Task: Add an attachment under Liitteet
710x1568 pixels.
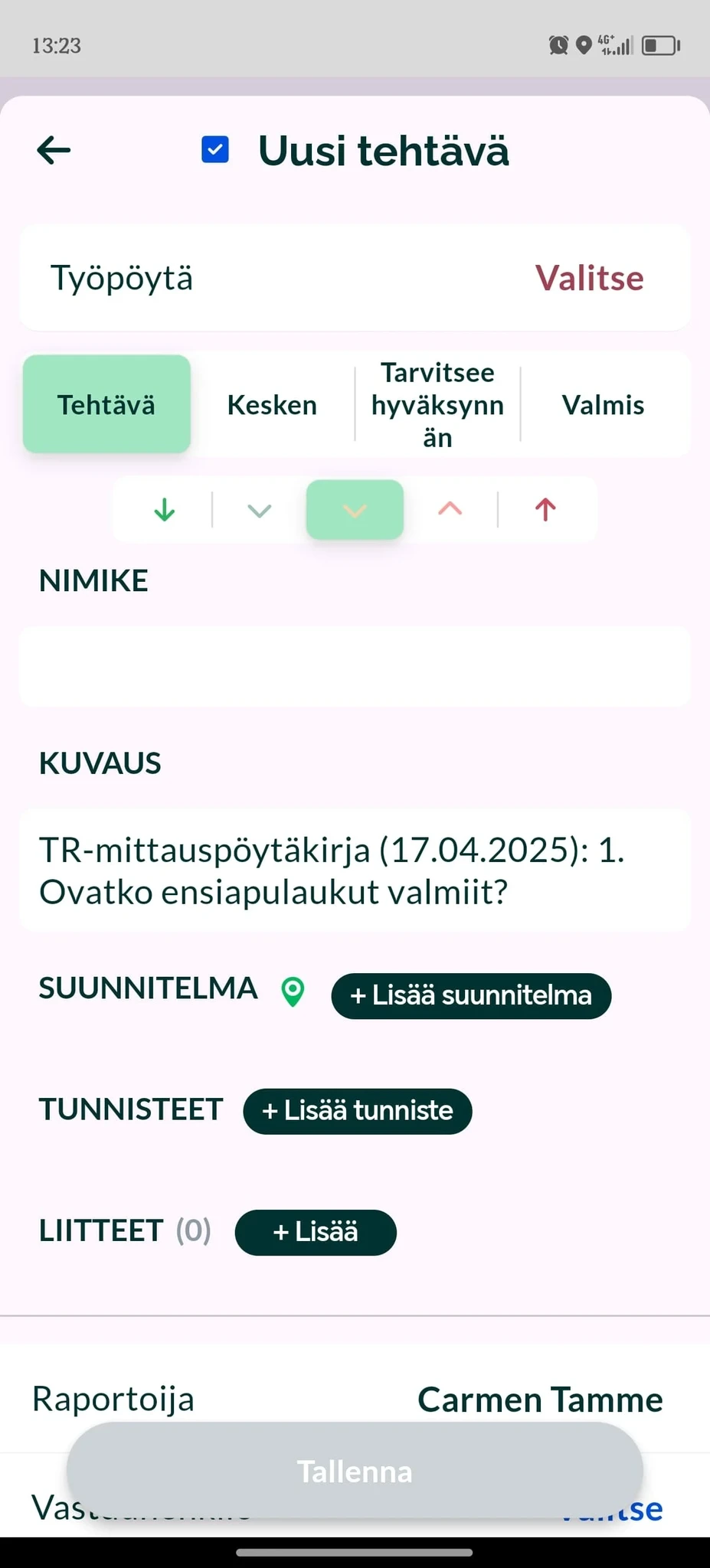Action: pyautogui.click(x=315, y=1232)
